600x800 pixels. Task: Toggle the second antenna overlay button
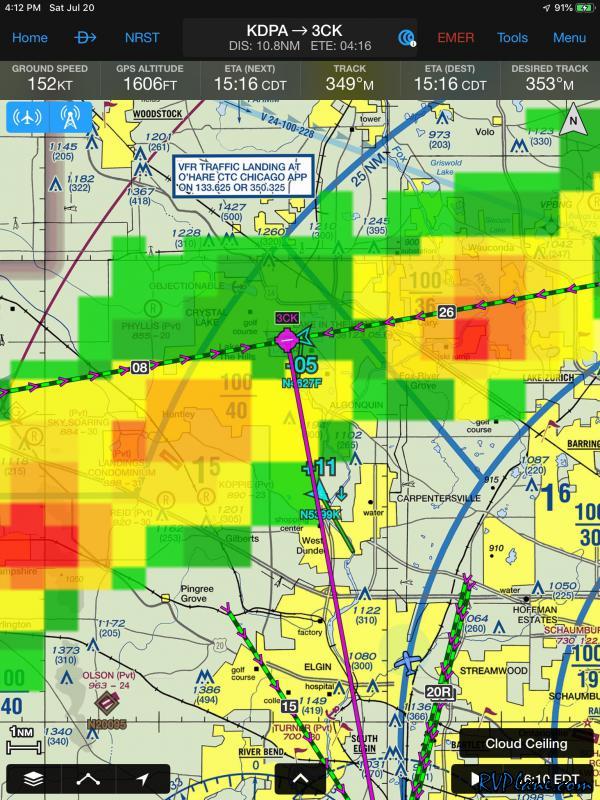pyautogui.click(x=70, y=118)
